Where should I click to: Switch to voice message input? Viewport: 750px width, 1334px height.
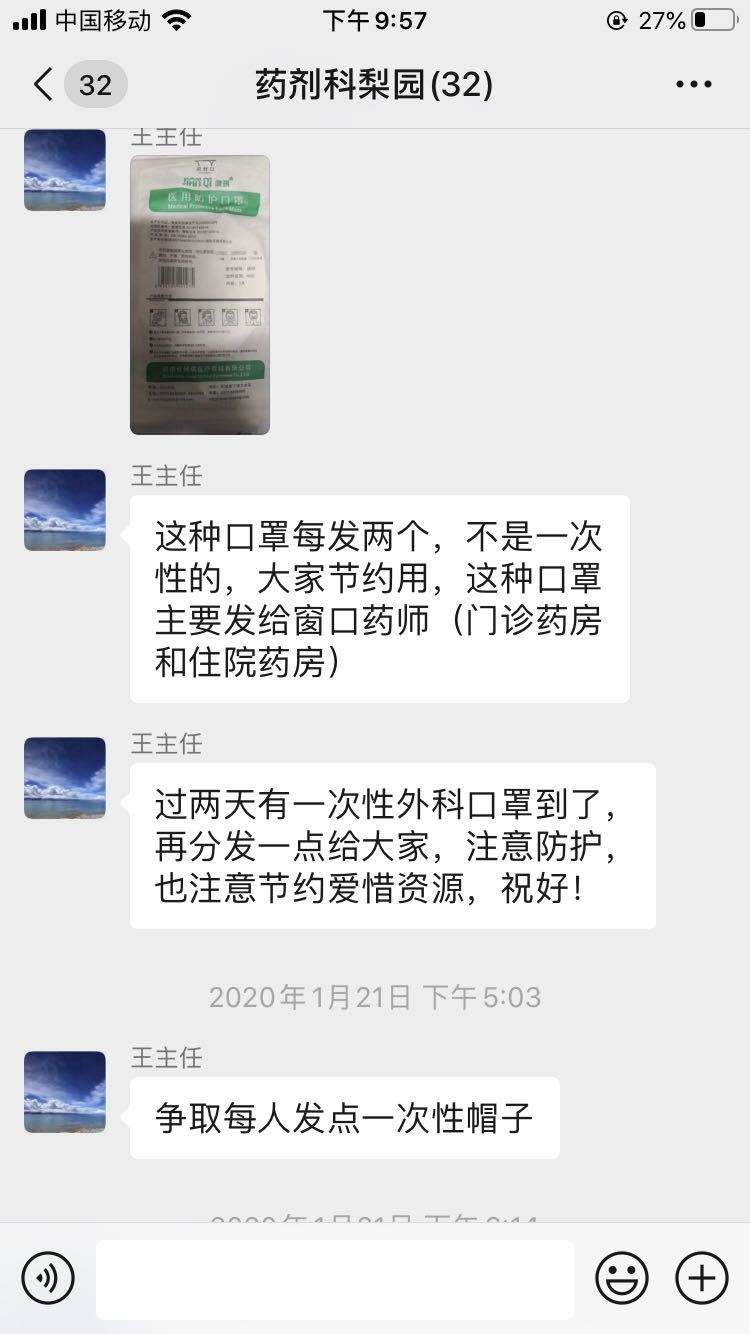coord(48,1277)
